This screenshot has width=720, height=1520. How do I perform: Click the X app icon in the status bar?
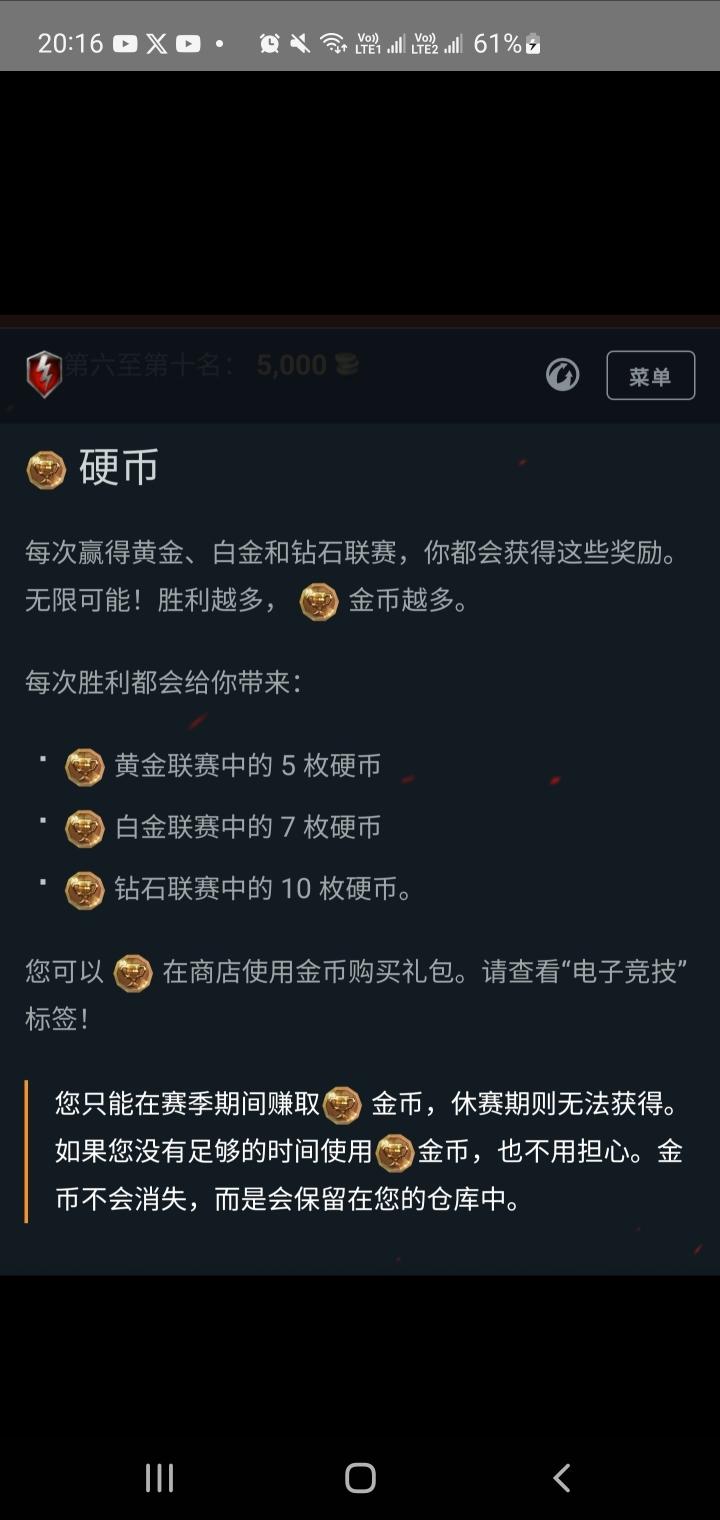pyautogui.click(x=158, y=43)
